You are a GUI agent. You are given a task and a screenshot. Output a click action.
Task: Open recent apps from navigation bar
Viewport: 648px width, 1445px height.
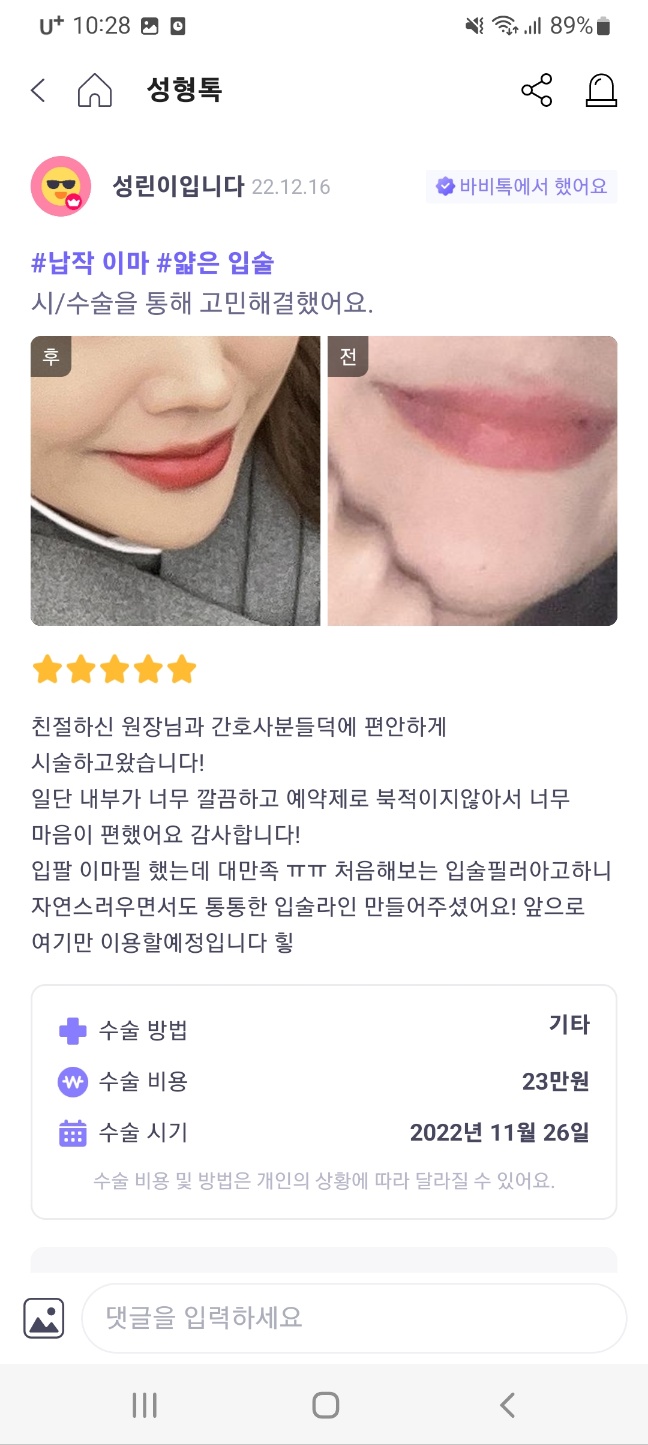pyautogui.click(x=145, y=1405)
